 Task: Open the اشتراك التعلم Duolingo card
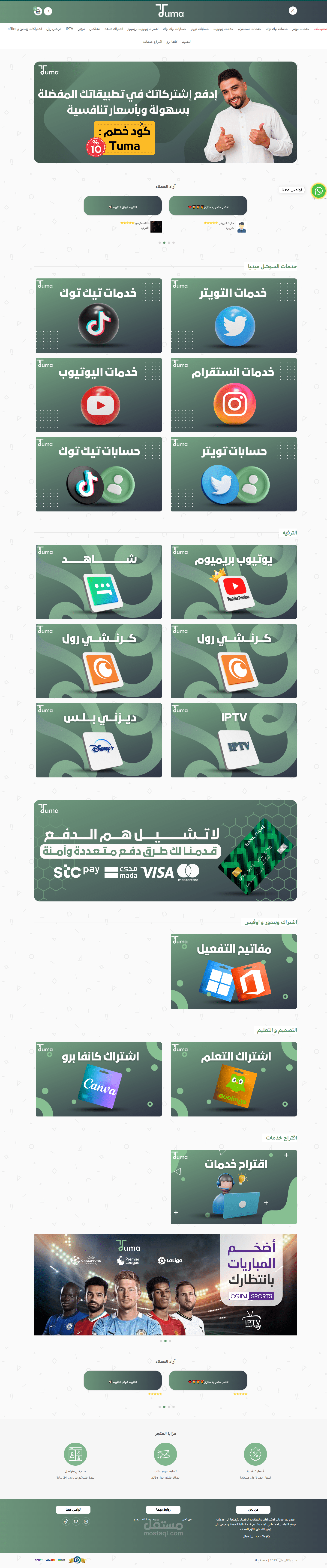pos(234,1079)
